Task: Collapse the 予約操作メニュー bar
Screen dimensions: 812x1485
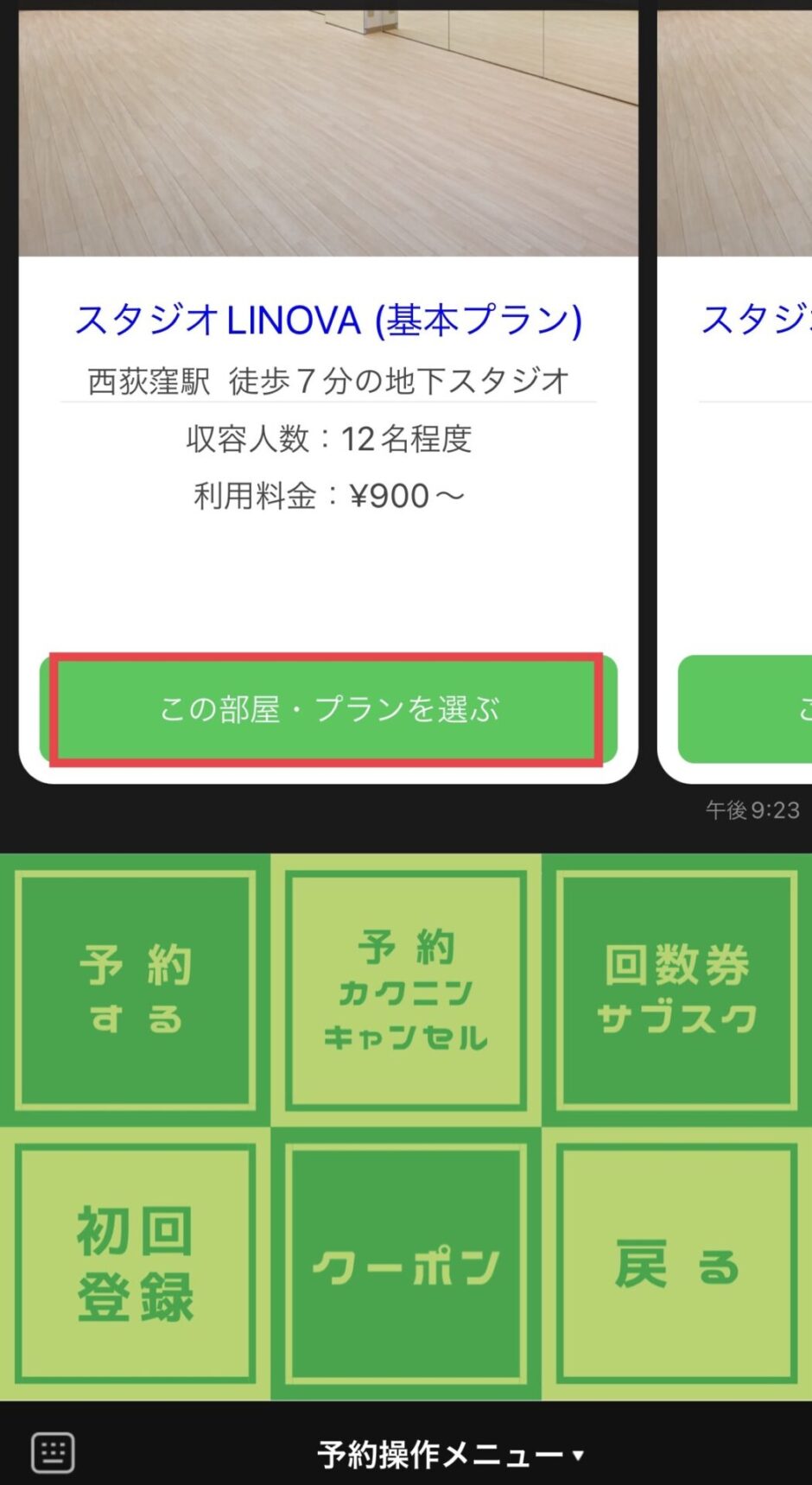Action: point(449,1455)
